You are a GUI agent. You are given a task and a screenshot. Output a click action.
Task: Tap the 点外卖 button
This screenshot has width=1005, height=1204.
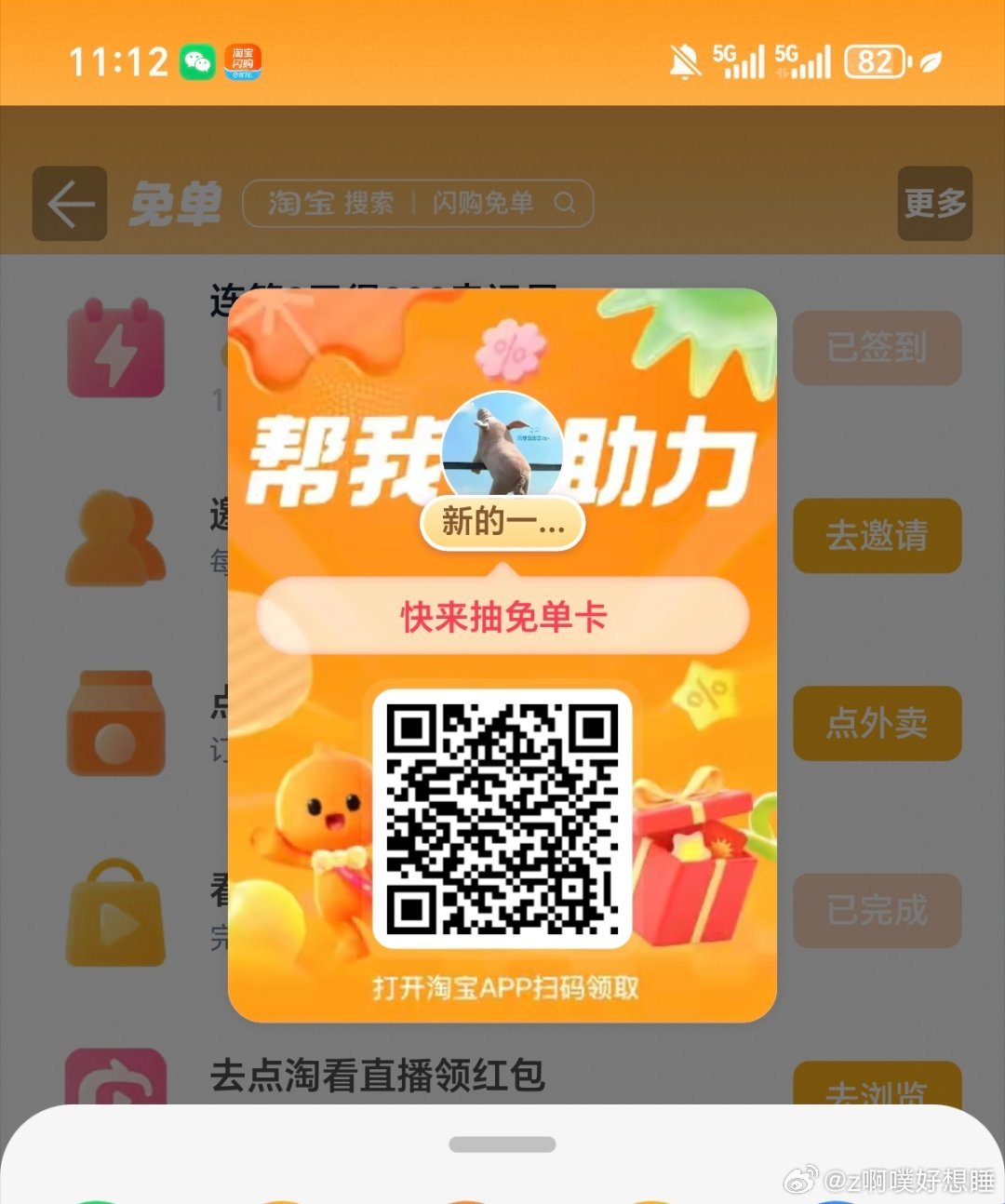pos(876,723)
